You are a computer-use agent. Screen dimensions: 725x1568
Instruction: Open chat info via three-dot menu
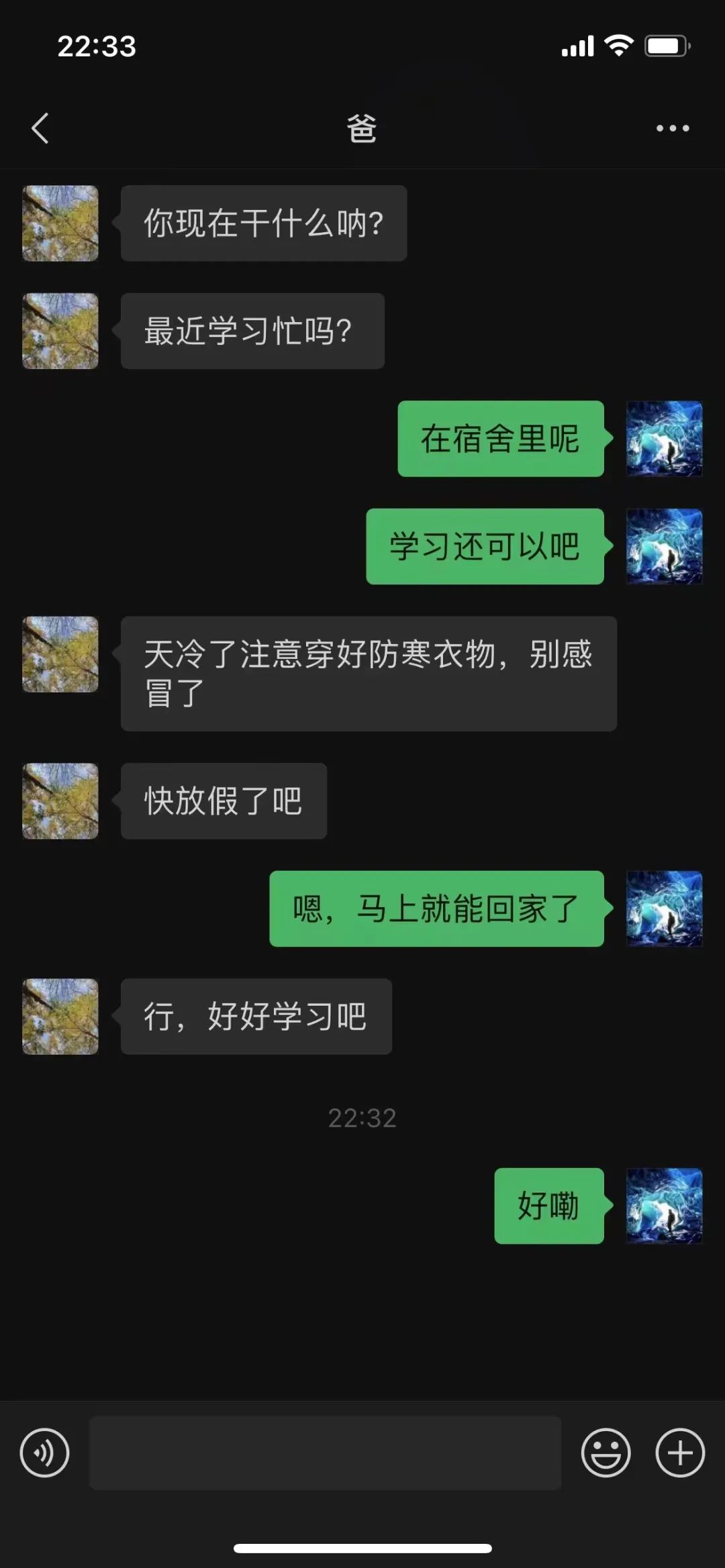click(673, 128)
